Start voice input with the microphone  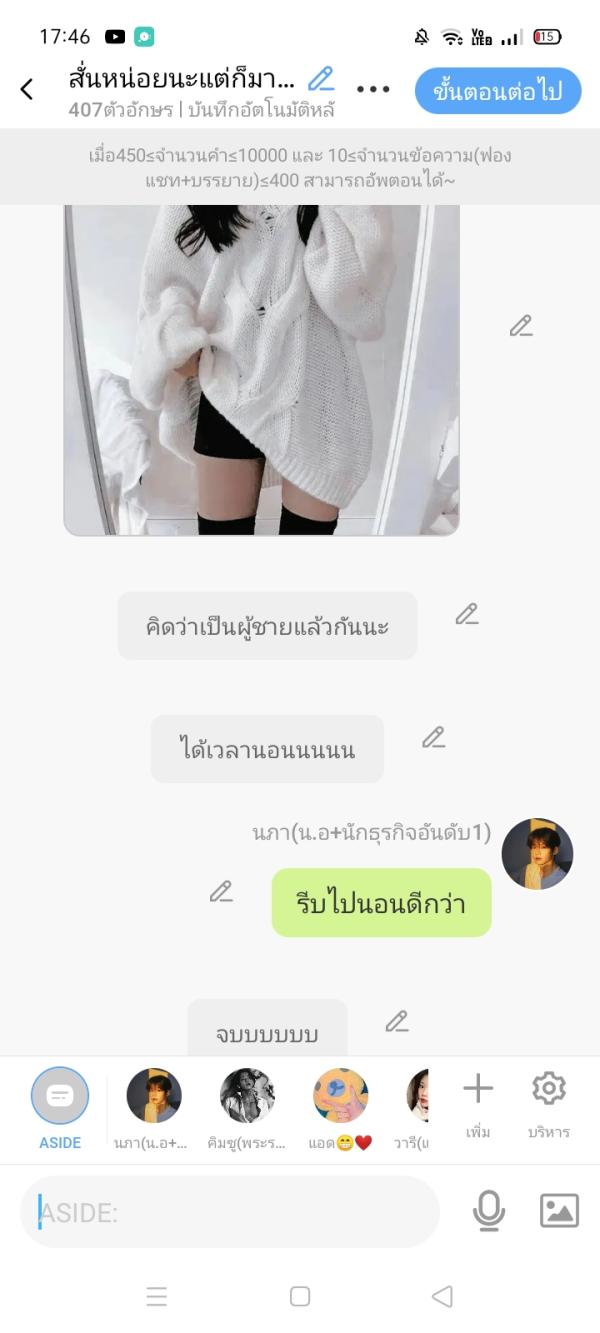[x=488, y=1211]
